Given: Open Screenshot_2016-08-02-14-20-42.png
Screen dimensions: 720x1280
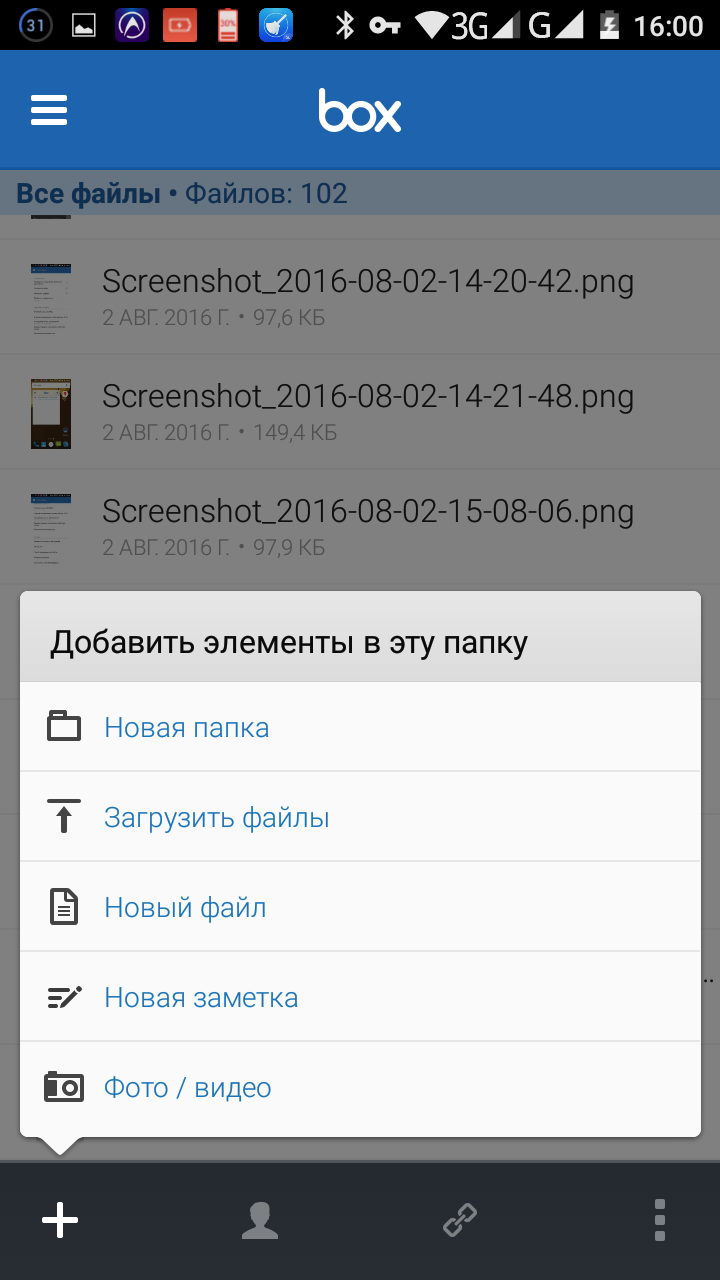Looking at the screenshot, I should coord(367,297).
